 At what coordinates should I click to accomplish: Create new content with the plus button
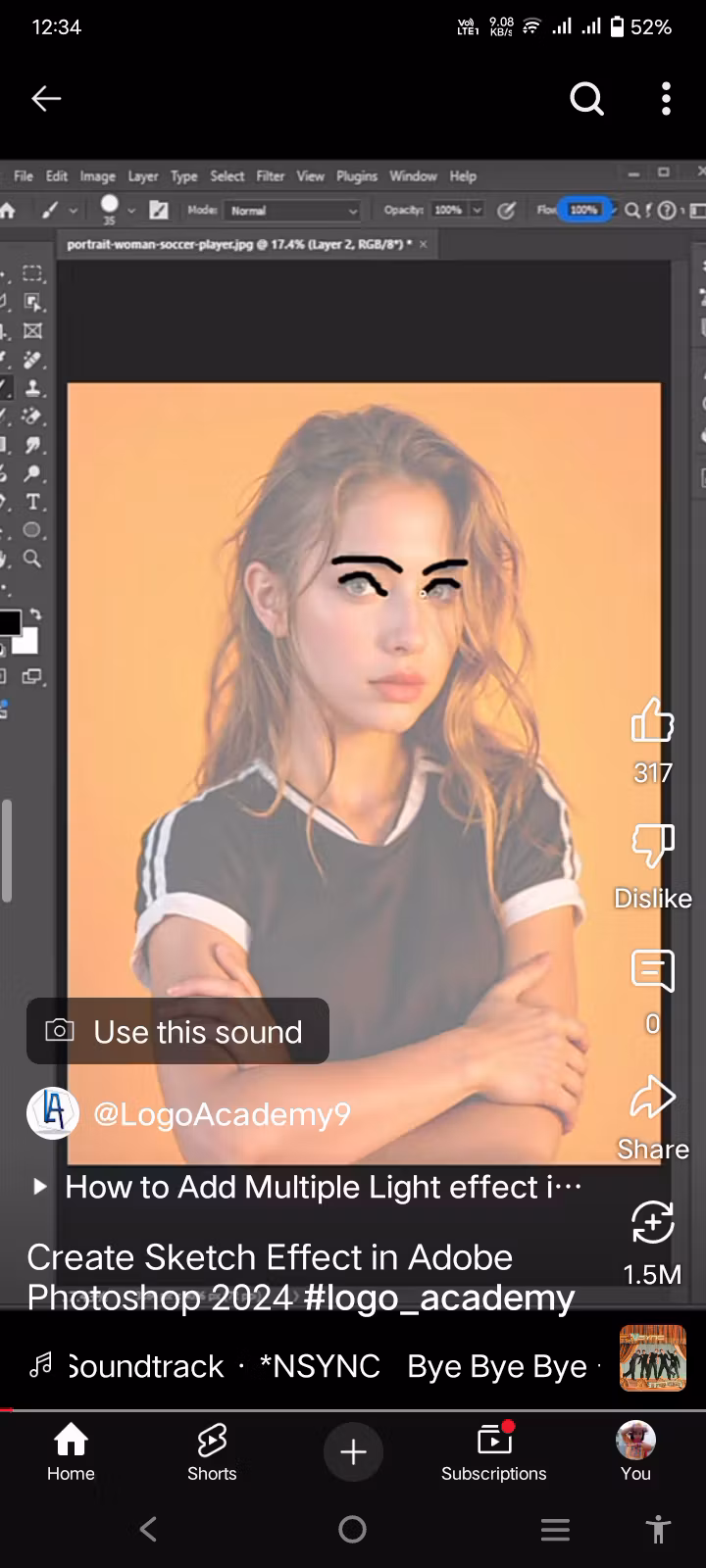pos(353,1451)
